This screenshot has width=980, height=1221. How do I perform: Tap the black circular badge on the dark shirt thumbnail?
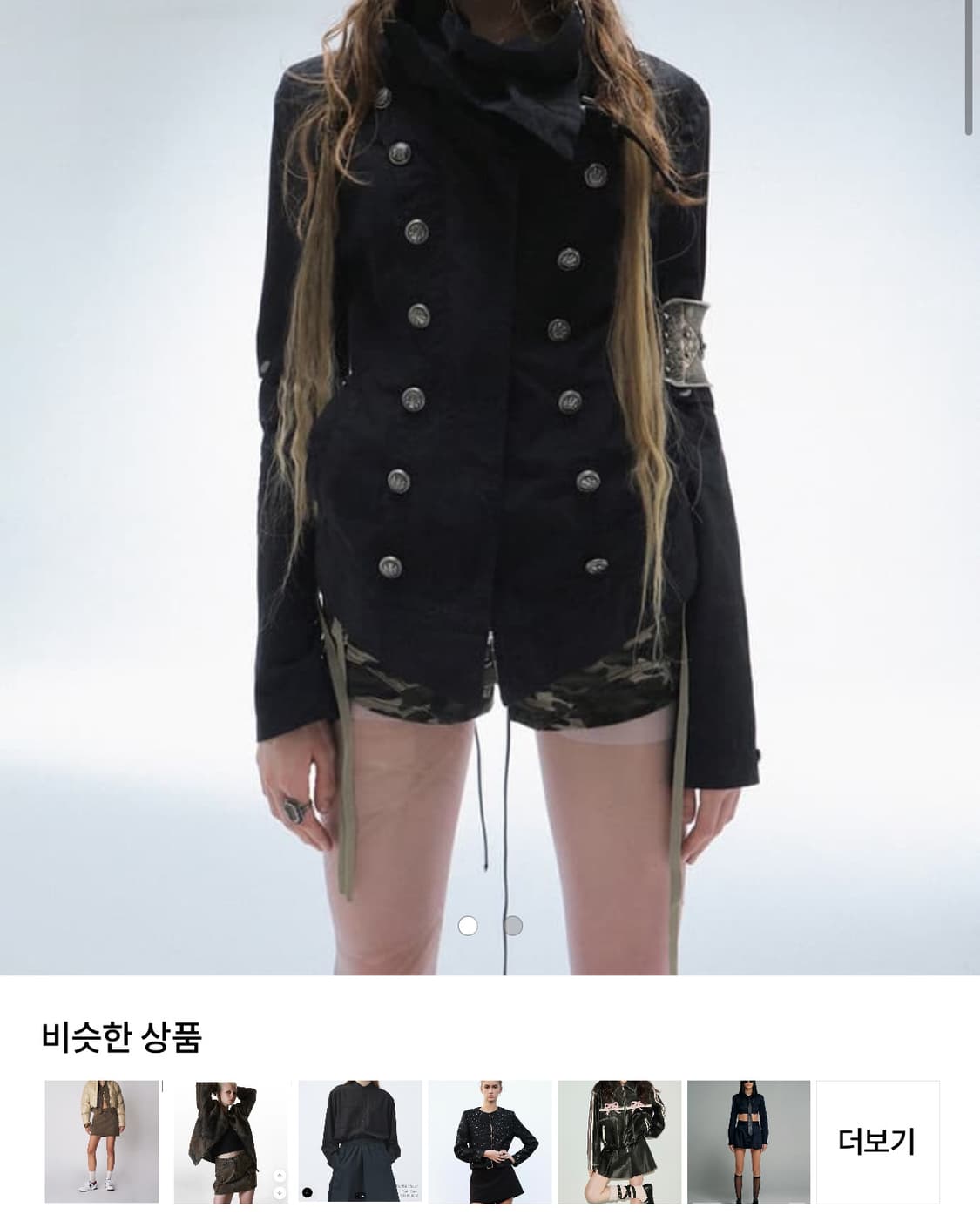(x=308, y=1192)
